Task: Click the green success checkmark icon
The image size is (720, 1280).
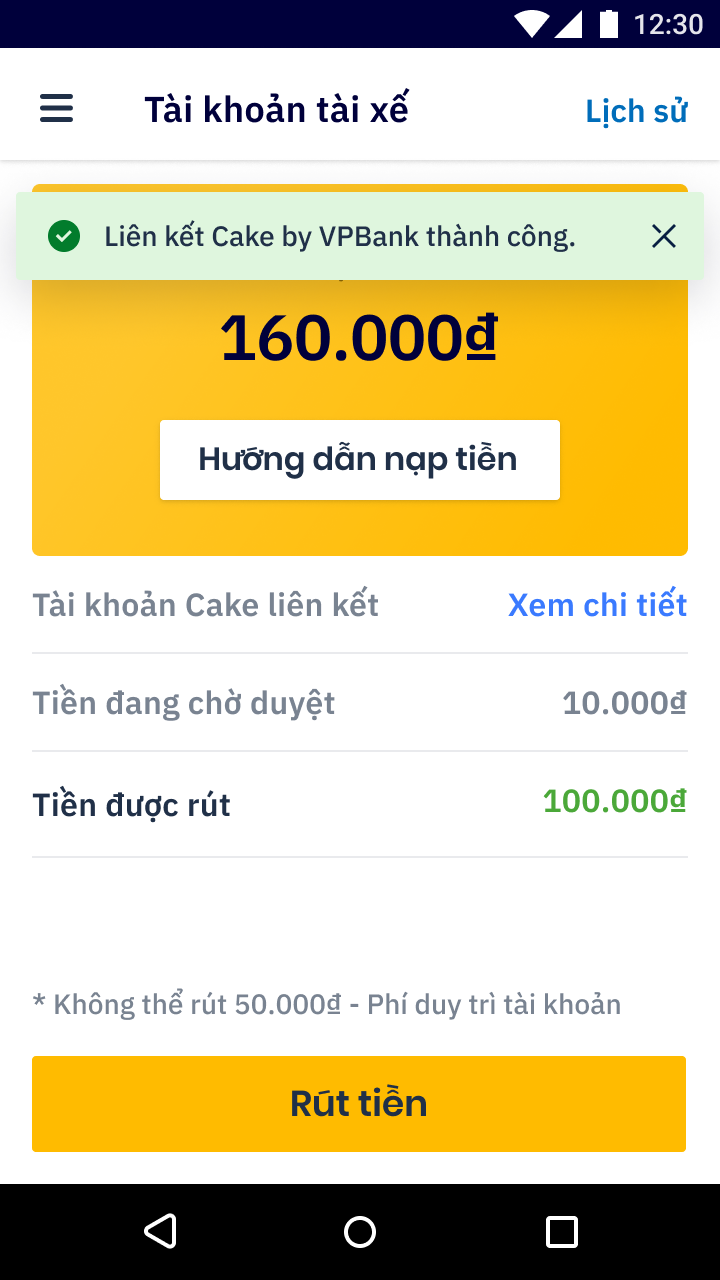Action: point(64,236)
